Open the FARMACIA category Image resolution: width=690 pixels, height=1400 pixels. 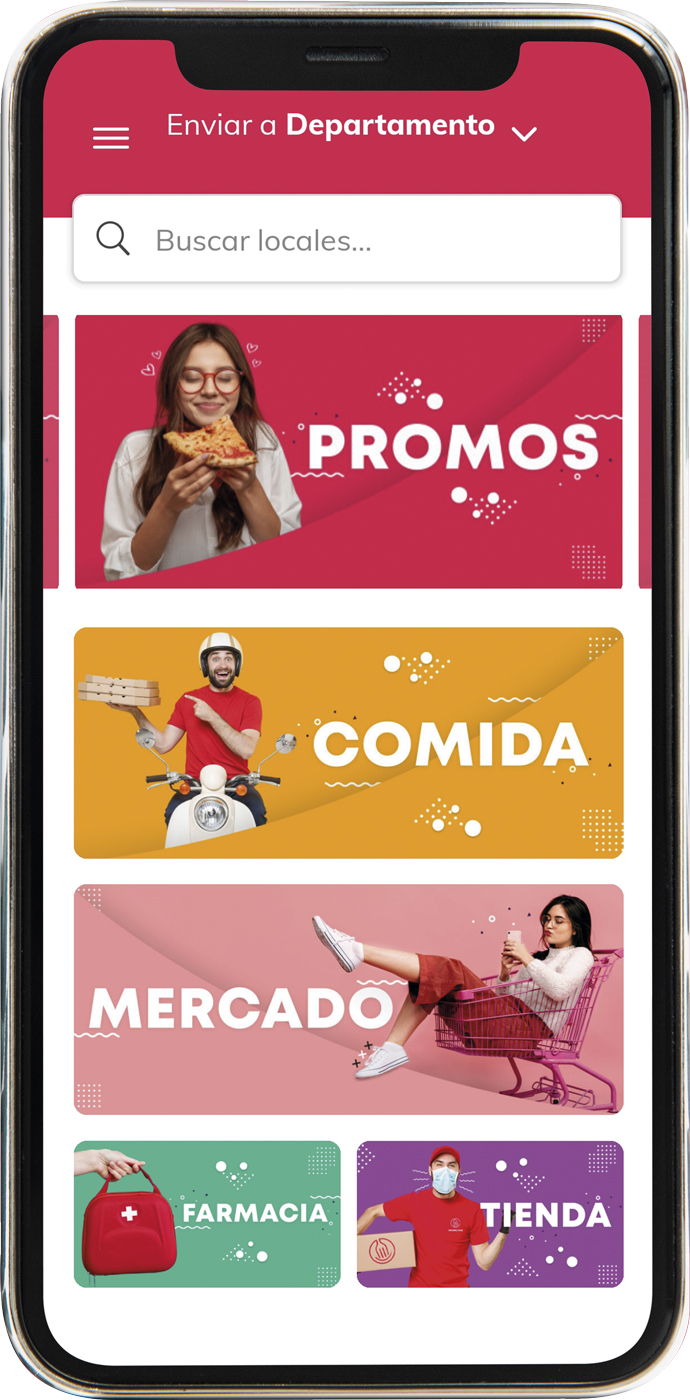point(207,1214)
